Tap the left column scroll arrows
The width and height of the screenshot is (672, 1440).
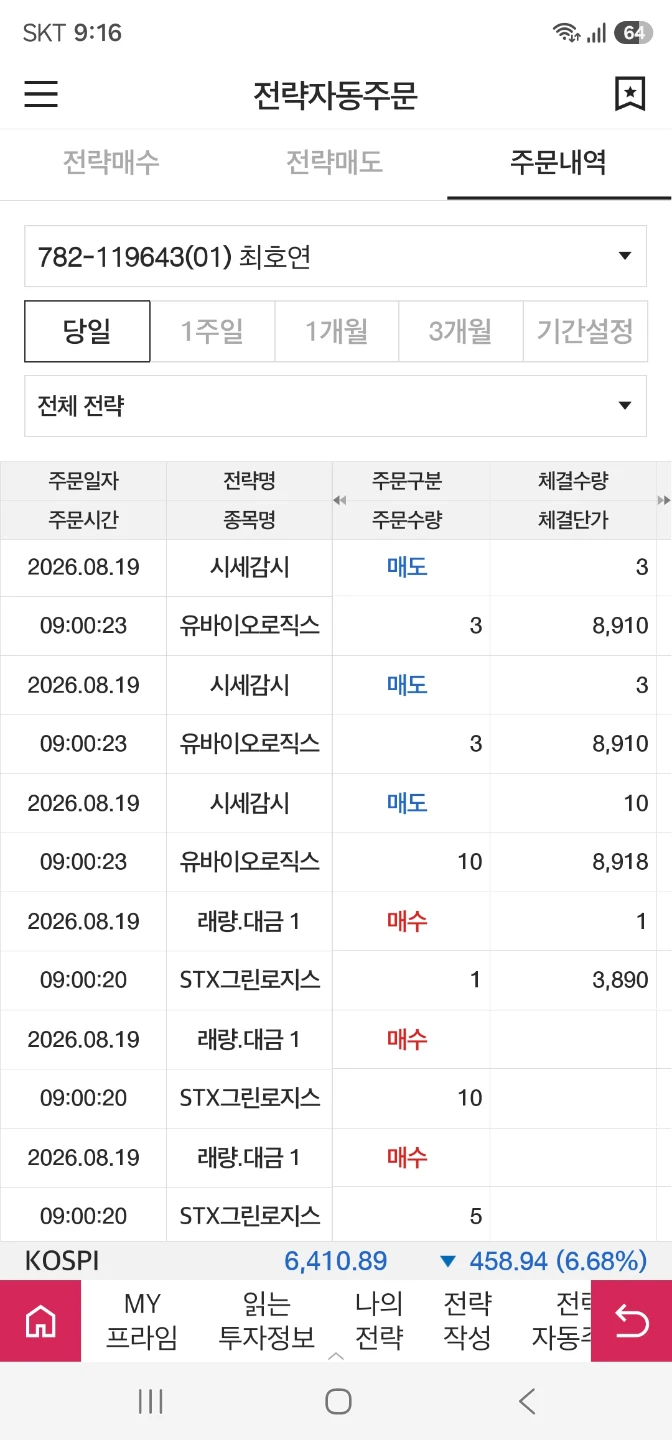340,500
